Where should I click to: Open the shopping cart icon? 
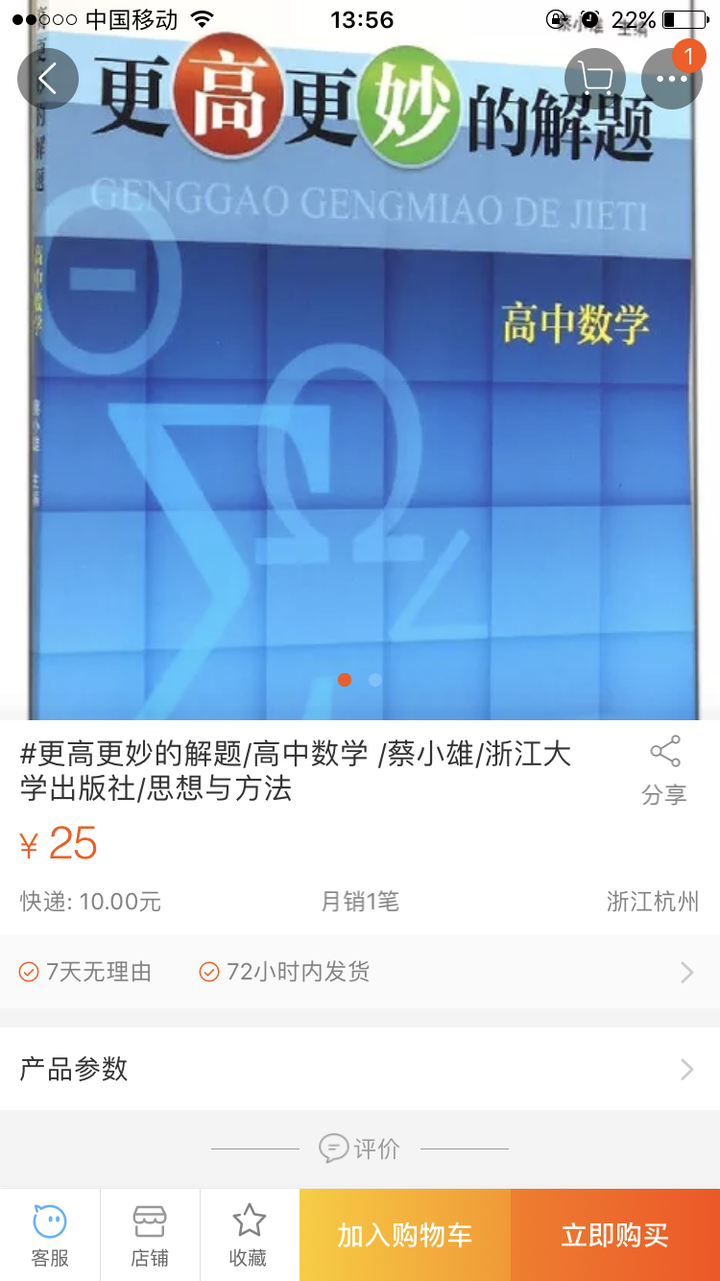[x=595, y=78]
